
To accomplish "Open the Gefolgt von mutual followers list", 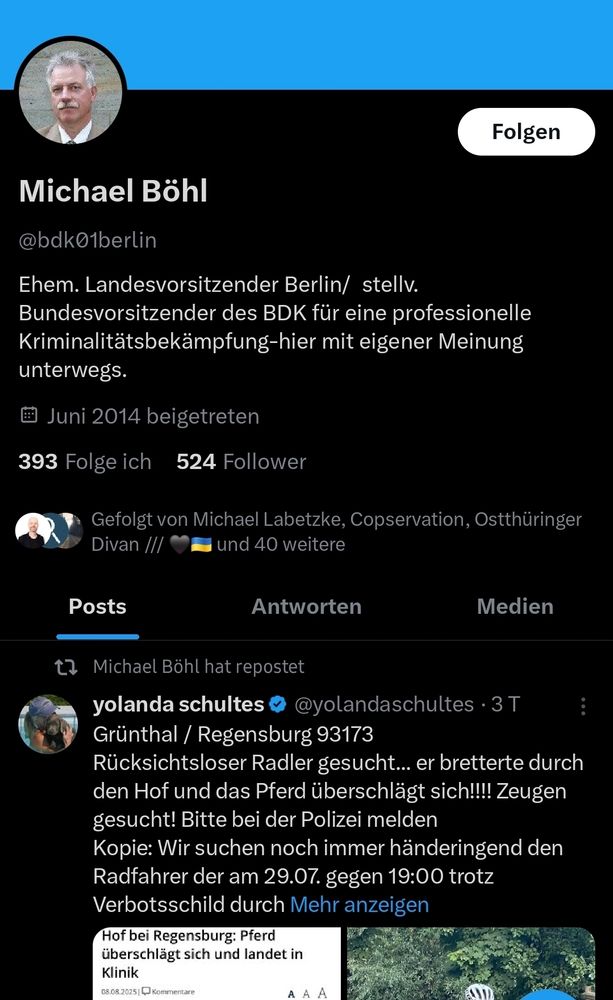I will tap(300, 532).
